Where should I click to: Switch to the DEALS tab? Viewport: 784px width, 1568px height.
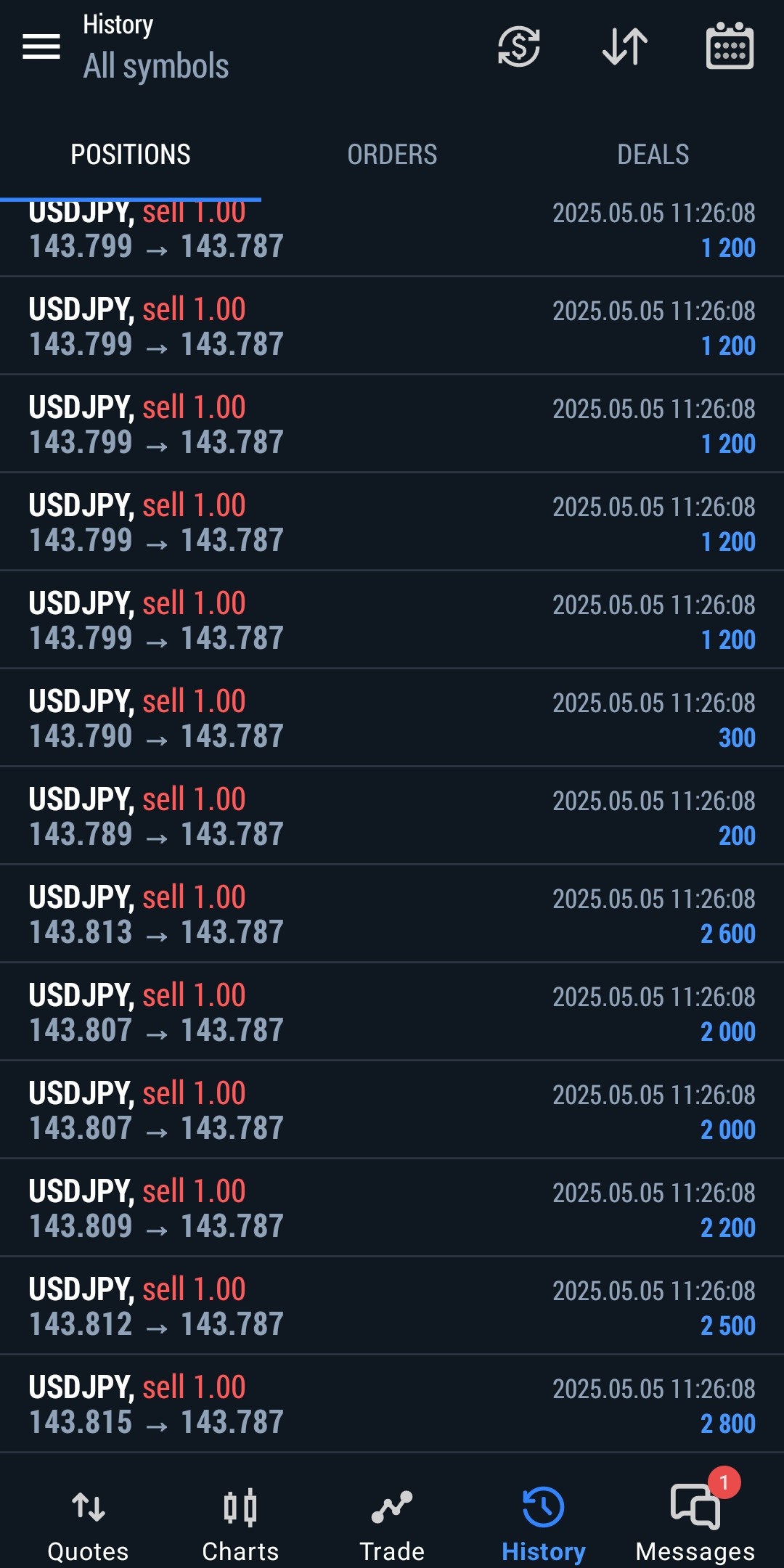click(x=653, y=155)
